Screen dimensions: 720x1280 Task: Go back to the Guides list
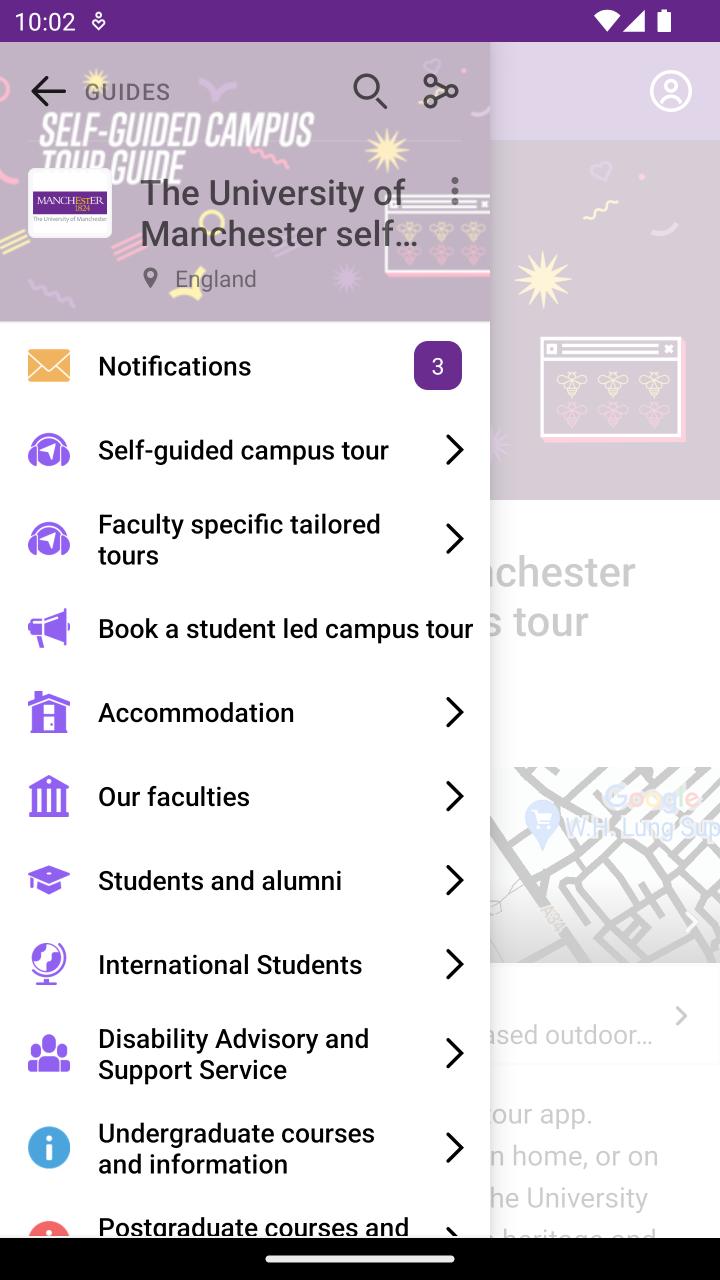point(48,92)
